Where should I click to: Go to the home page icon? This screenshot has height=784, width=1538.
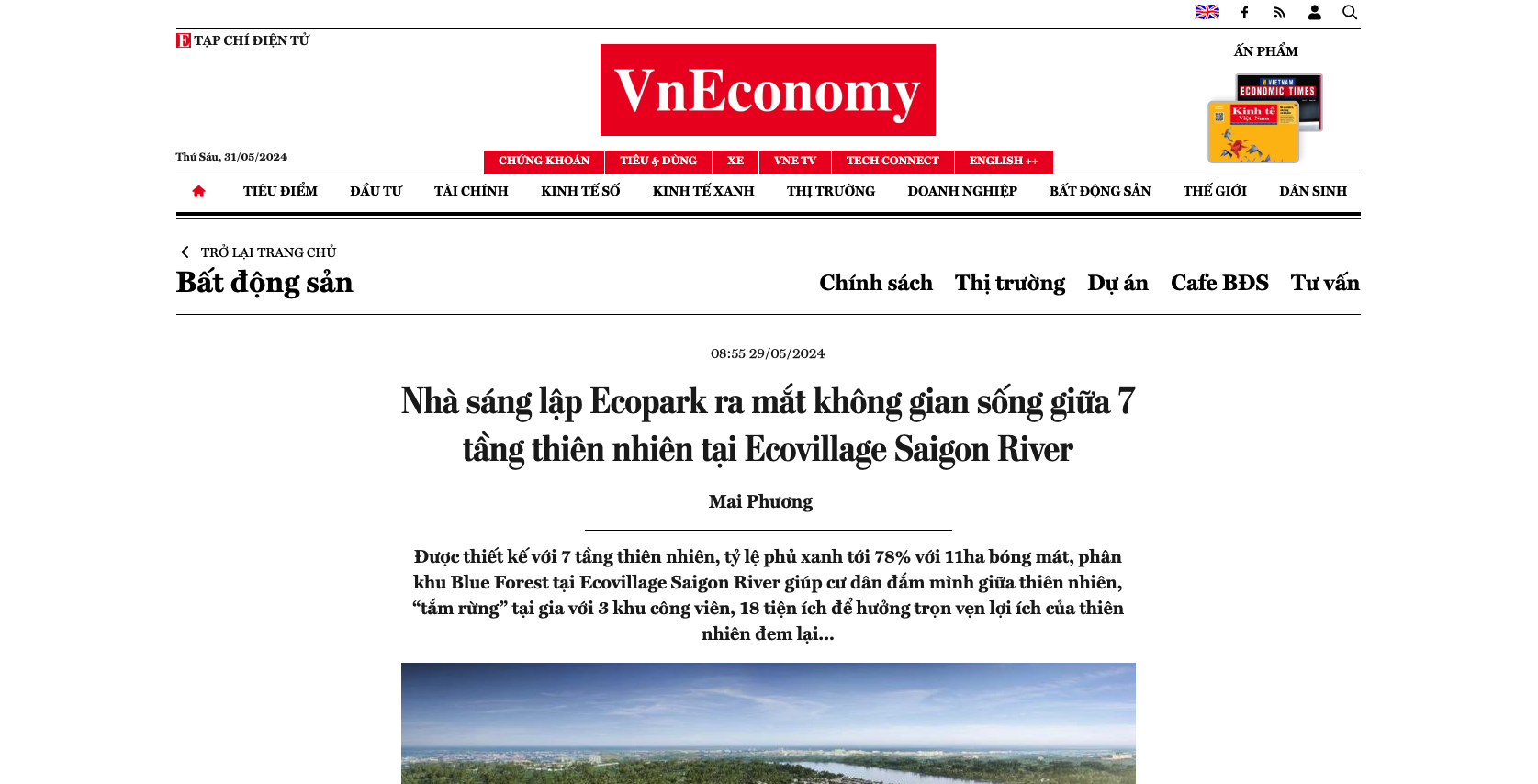pos(198,191)
